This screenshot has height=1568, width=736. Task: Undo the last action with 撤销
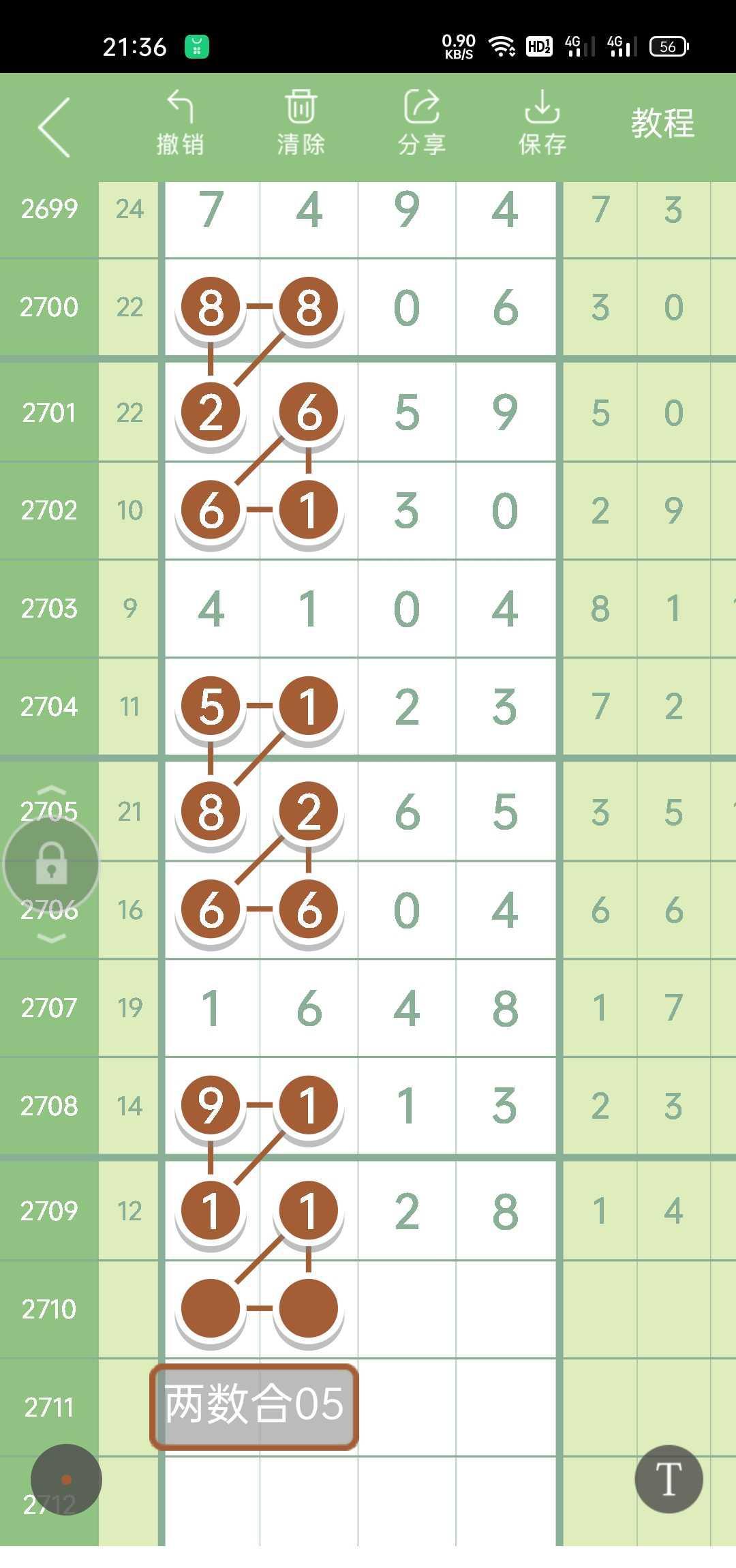click(180, 124)
